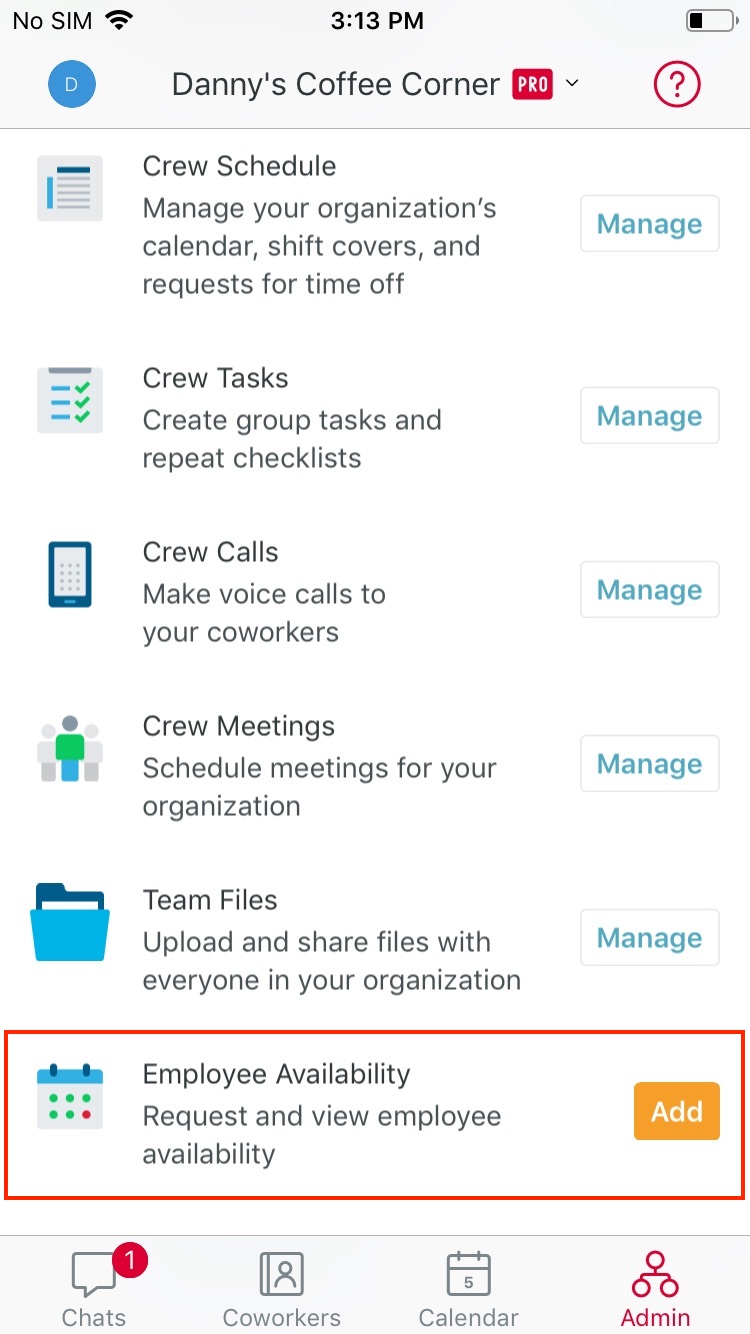Manage Crew Meetings

pos(650,764)
